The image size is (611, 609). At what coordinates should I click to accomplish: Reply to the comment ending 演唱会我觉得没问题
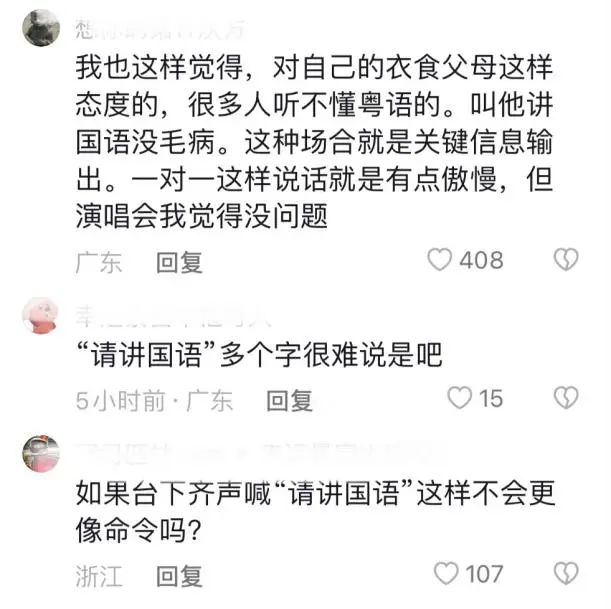(180, 262)
